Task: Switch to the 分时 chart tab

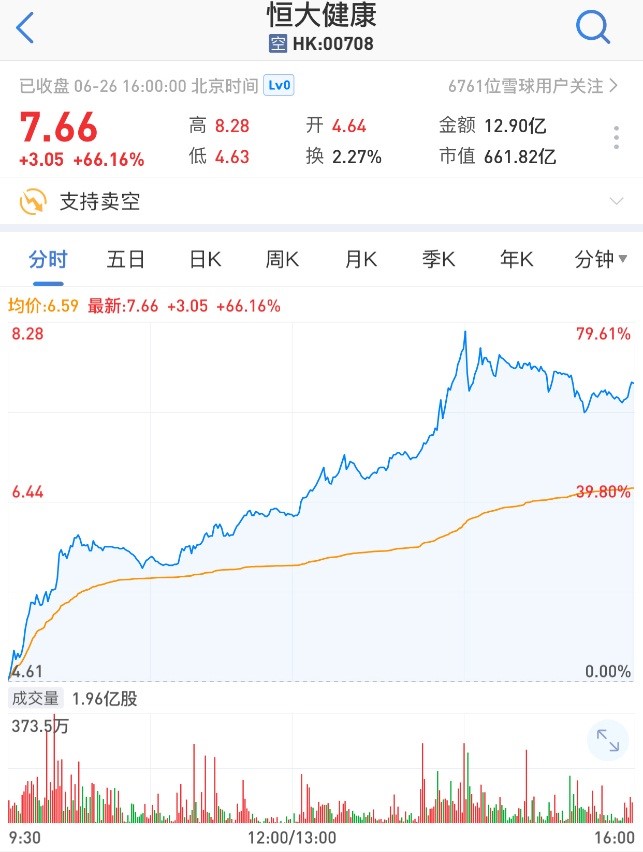Action: 48,260
